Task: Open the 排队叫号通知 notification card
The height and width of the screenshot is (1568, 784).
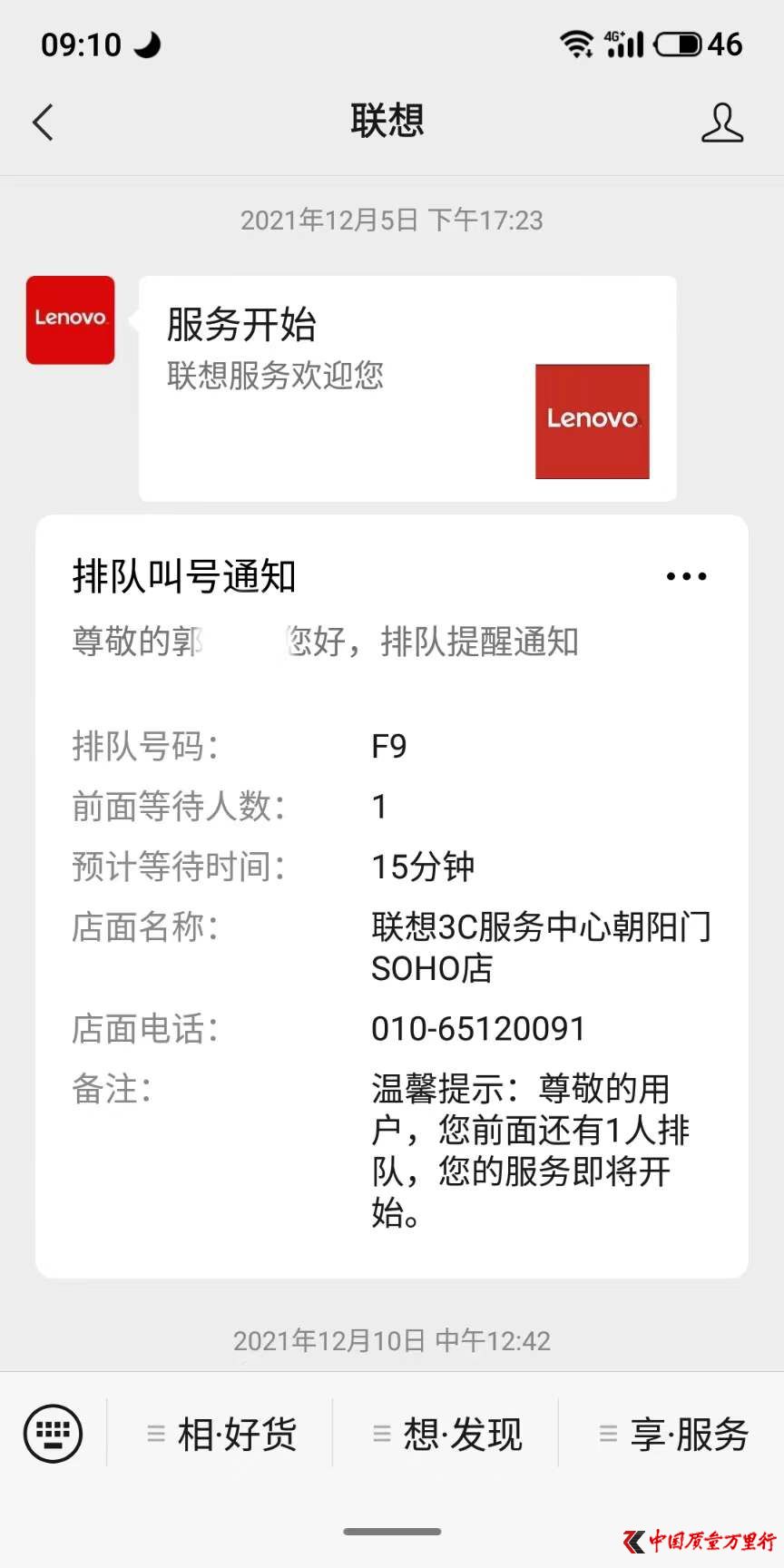Action: [x=392, y=897]
